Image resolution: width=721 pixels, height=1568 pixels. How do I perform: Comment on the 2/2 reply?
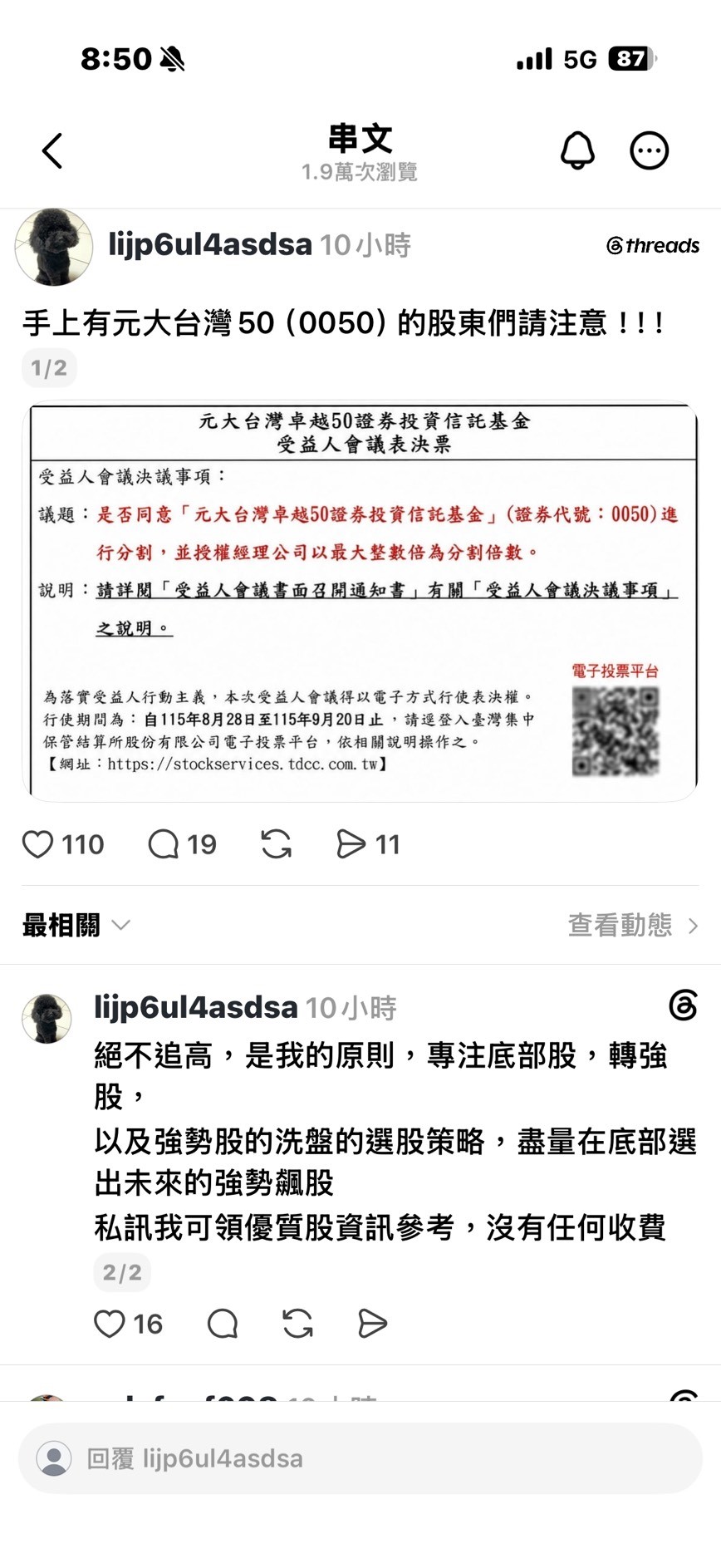(222, 1324)
